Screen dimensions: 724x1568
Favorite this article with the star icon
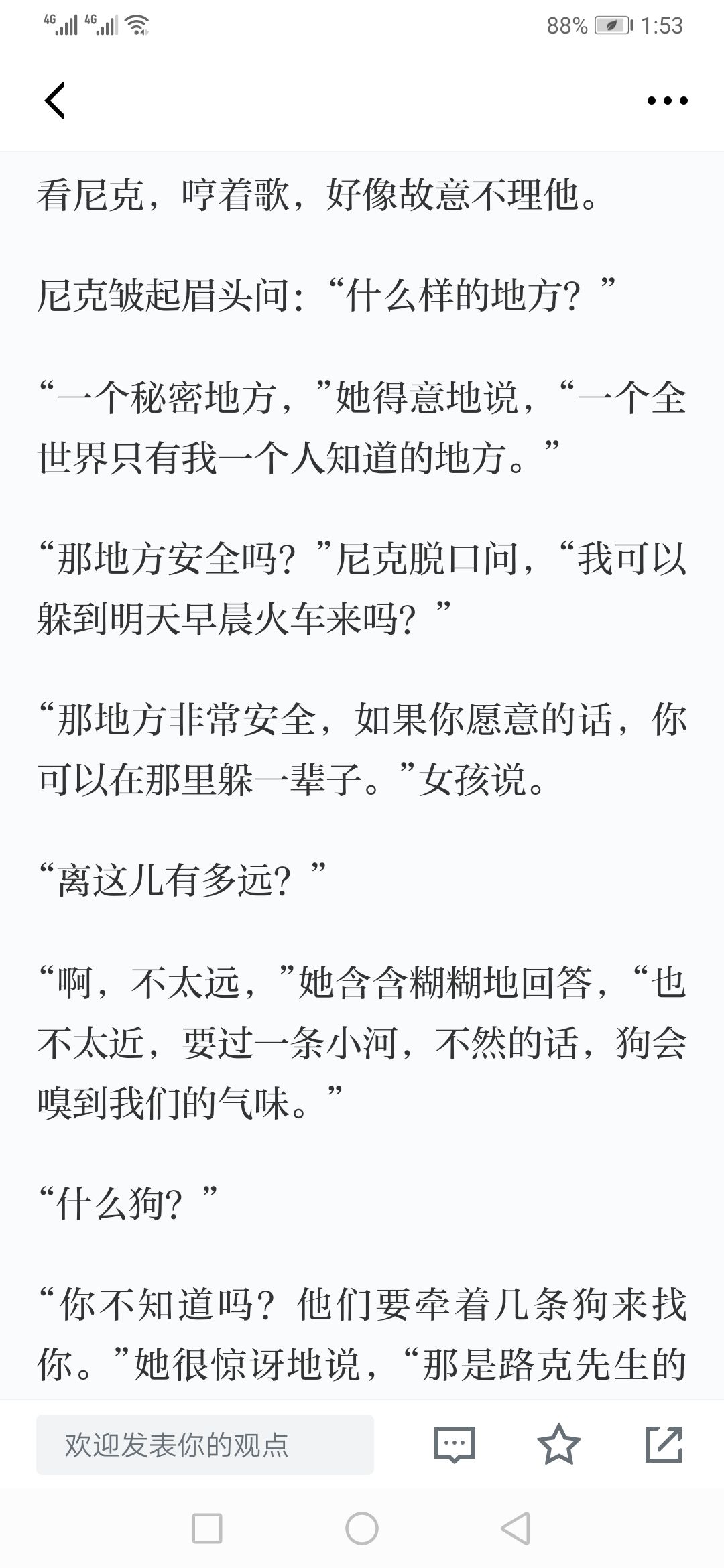point(559,1444)
